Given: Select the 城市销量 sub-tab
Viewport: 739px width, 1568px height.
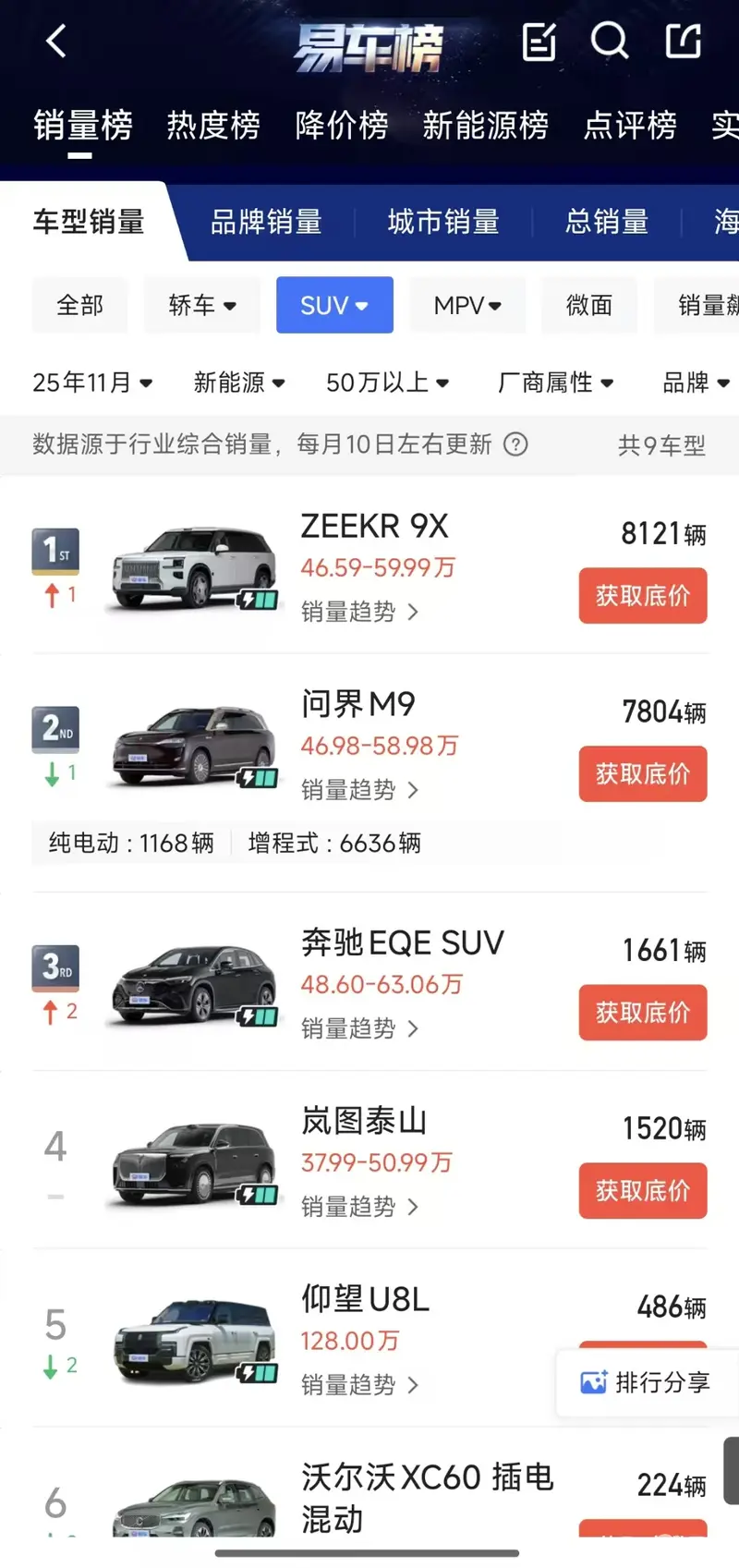Looking at the screenshot, I should (x=443, y=222).
